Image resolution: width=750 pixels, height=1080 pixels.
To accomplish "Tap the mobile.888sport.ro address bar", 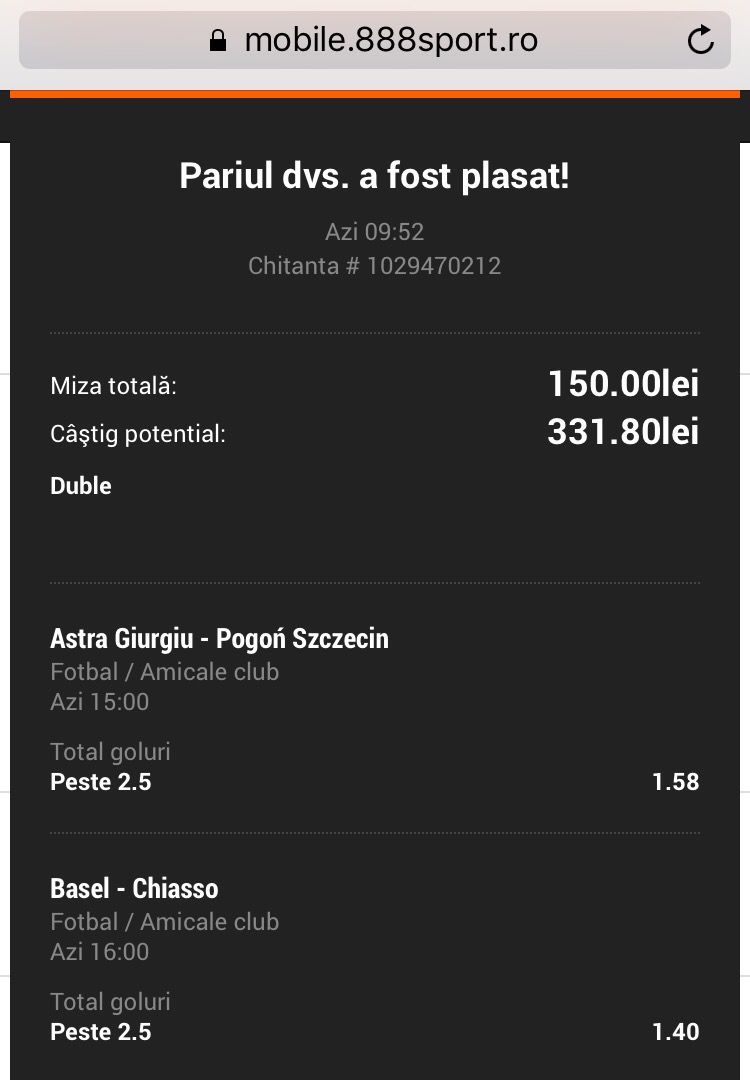I will (x=375, y=40).
